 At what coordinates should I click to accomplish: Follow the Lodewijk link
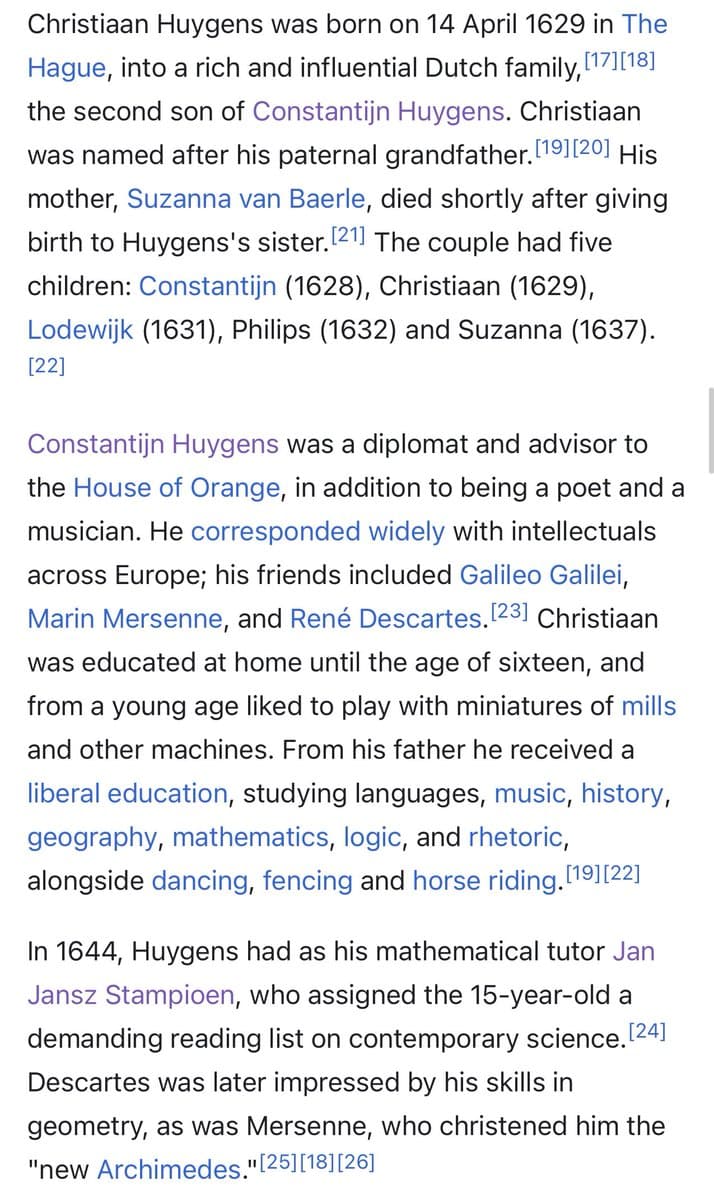(x=80, y=330)
